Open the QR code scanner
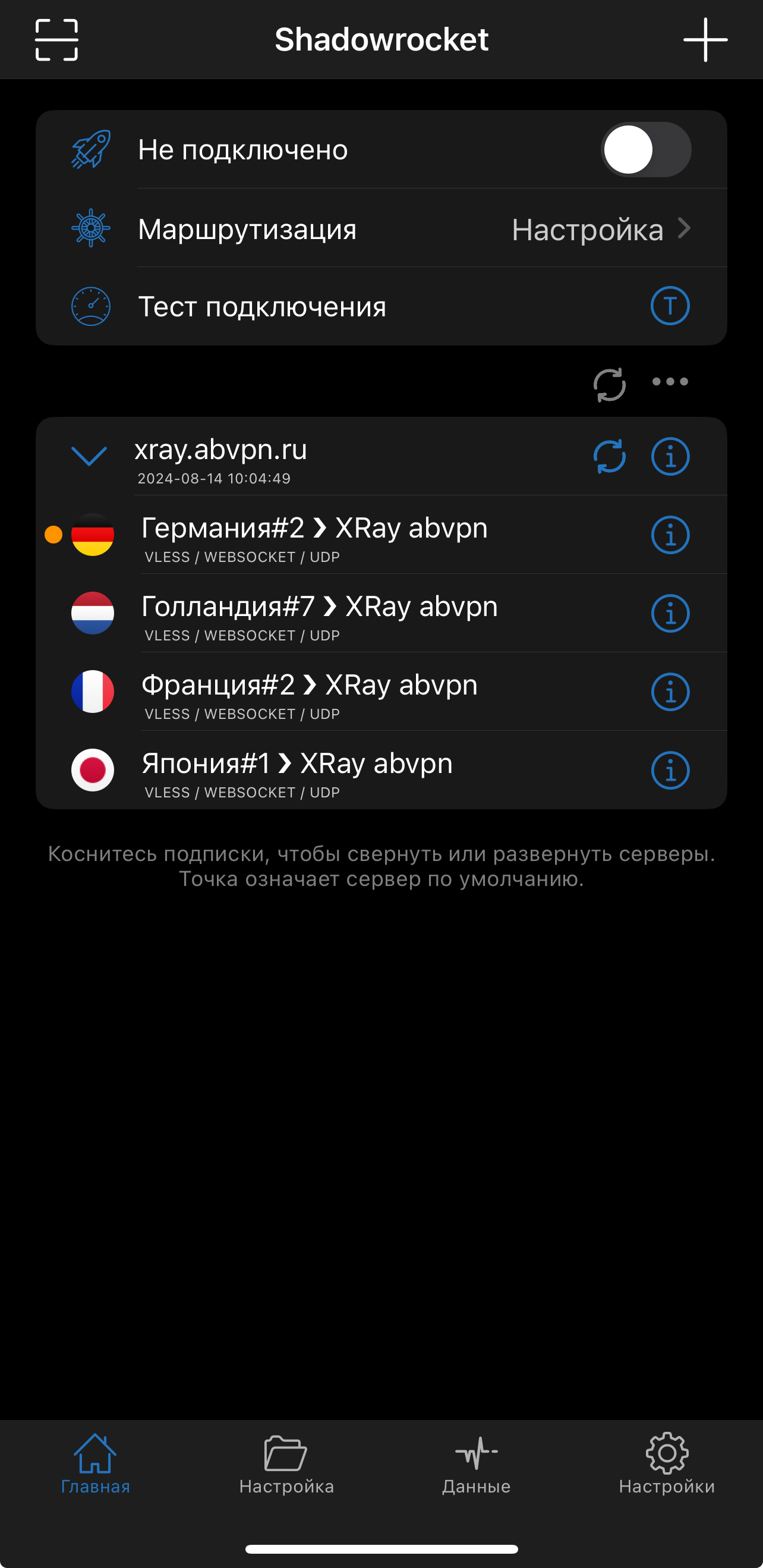 56,40
